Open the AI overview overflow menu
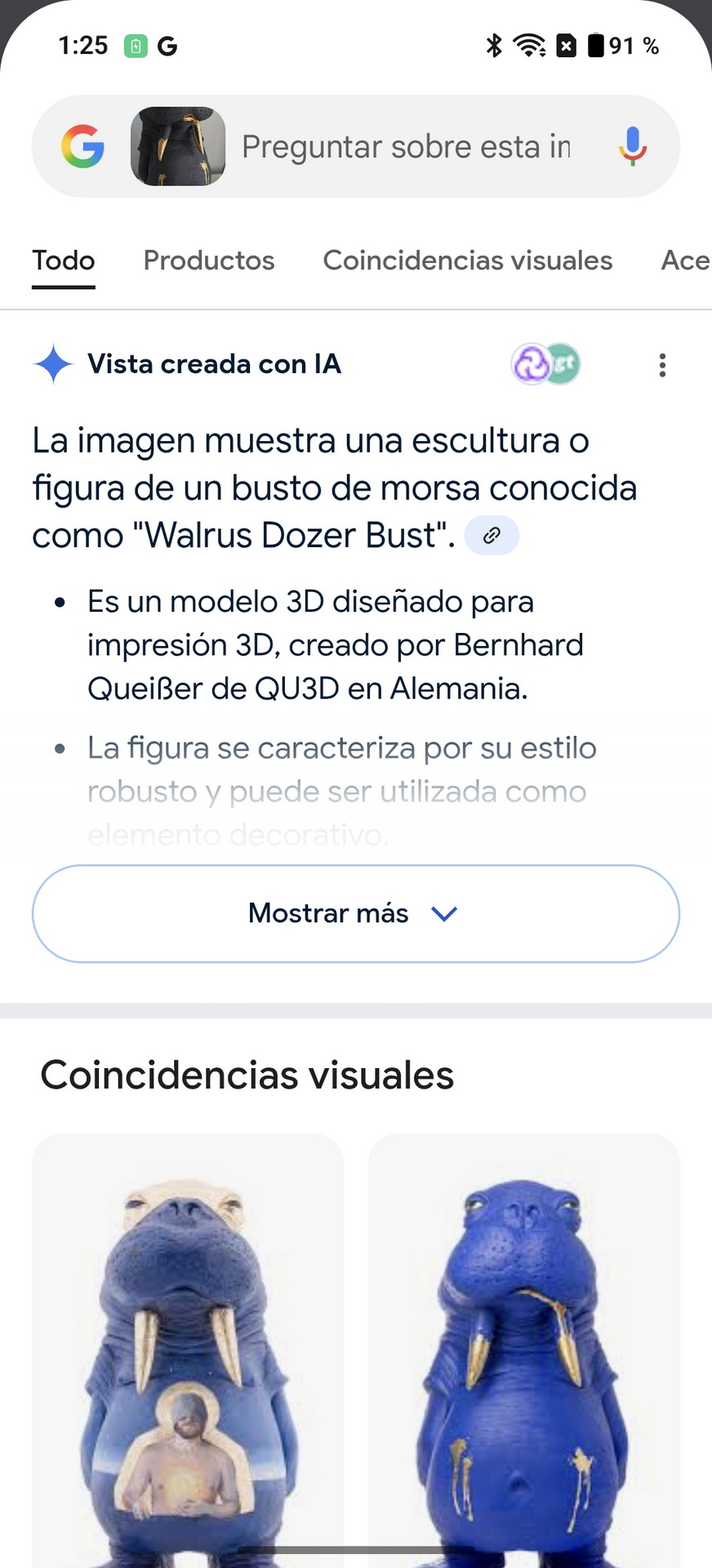The image size is (712, 1568). [x=662, y=365]
